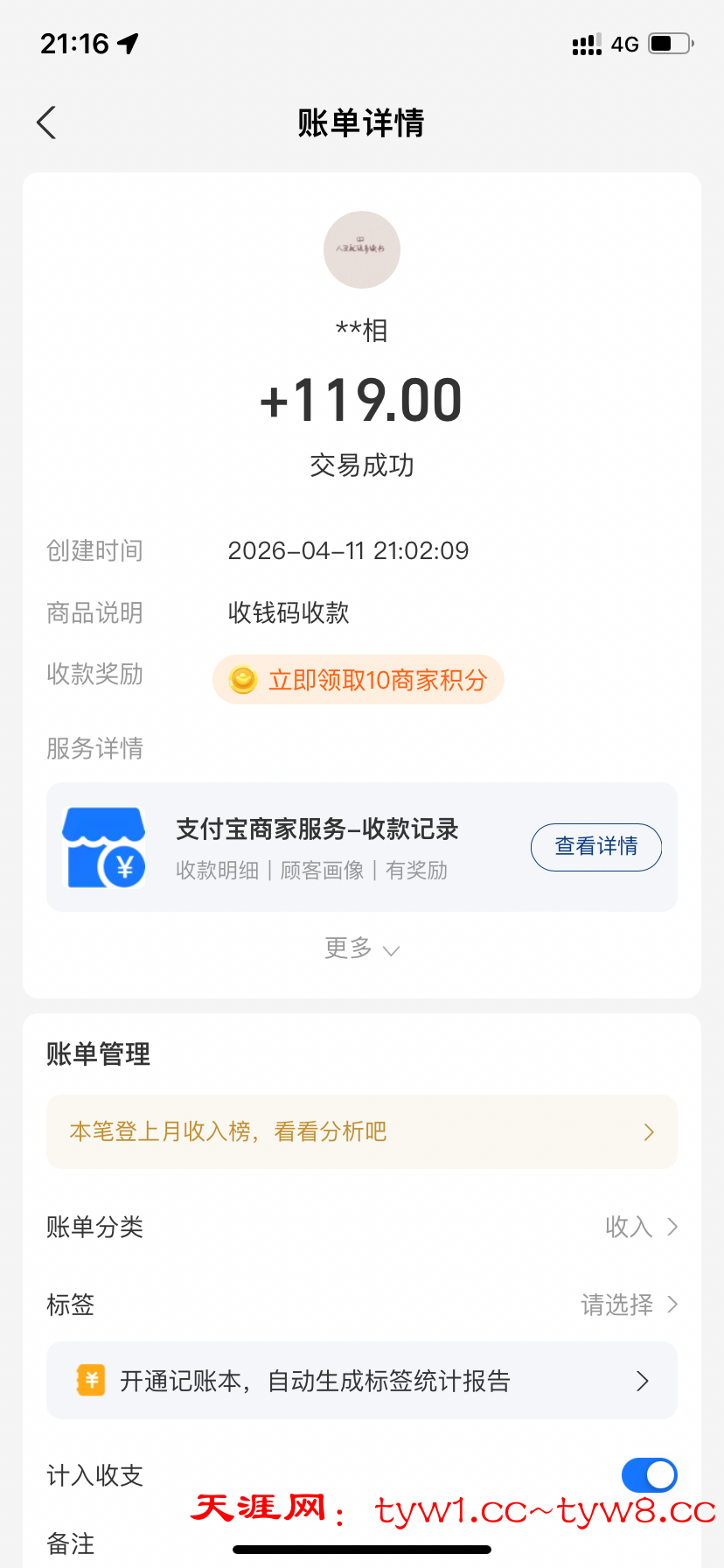Open 支付宝商家服务-收款记录 card
The image size is (724, 1568).
pos(315,847)
